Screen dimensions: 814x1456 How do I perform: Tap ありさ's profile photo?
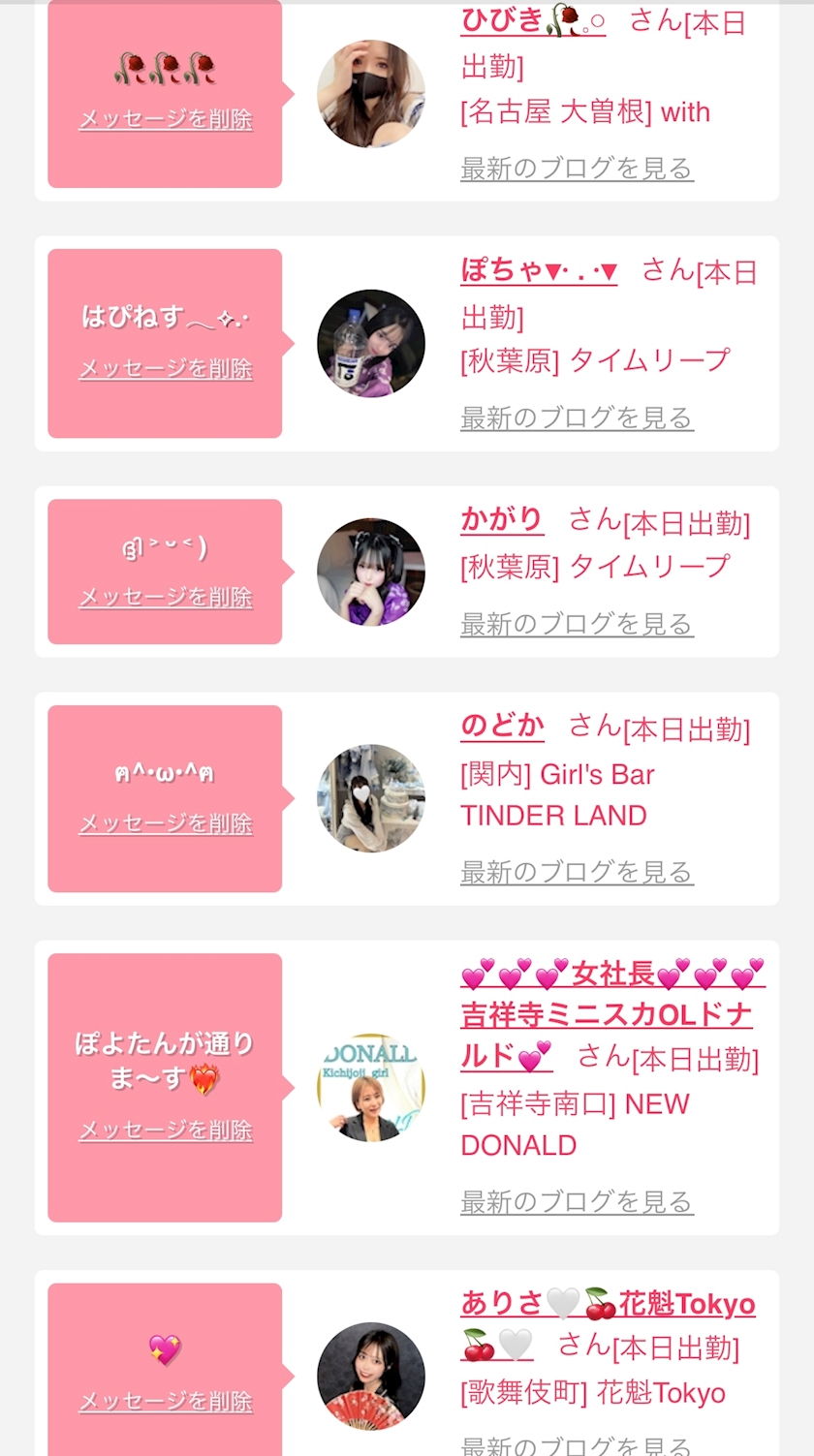(x=371, y=1376)
